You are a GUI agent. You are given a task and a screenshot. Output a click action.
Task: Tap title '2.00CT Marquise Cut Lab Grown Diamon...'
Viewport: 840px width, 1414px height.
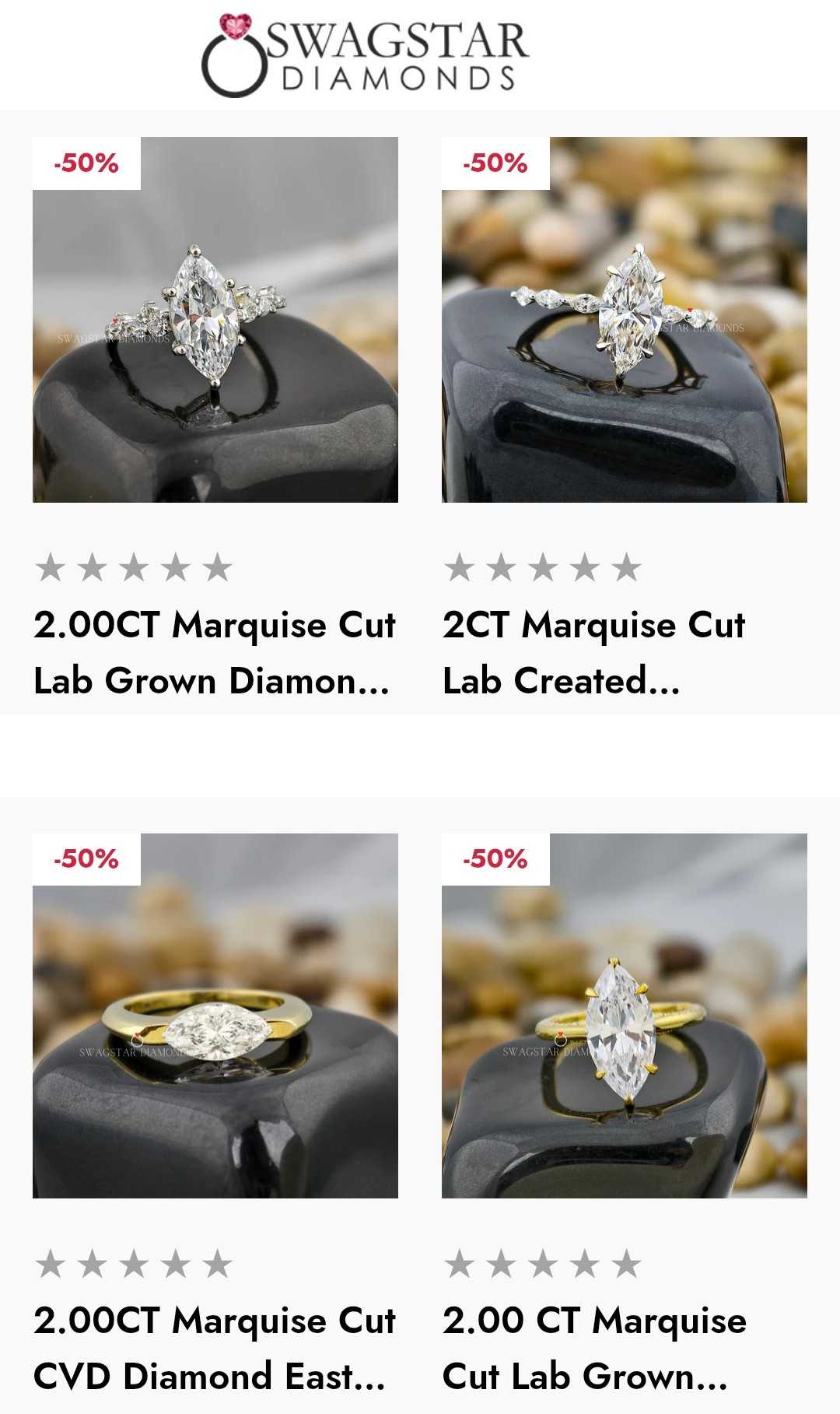(215, 652)
